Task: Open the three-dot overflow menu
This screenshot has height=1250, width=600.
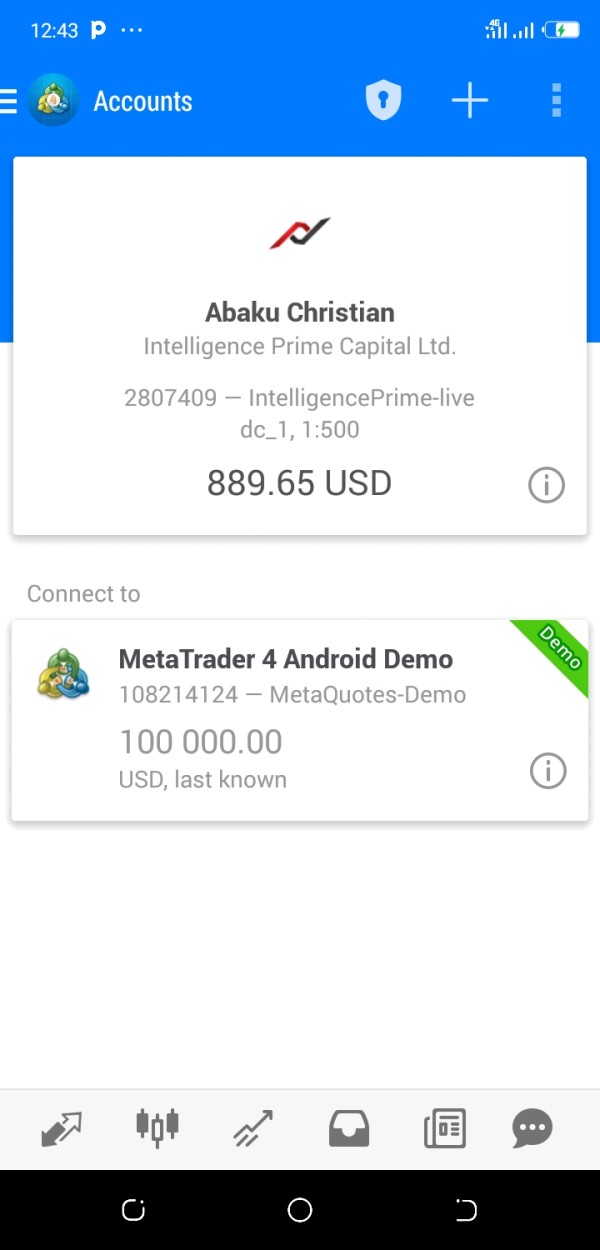Action: (x=556, y=101)
